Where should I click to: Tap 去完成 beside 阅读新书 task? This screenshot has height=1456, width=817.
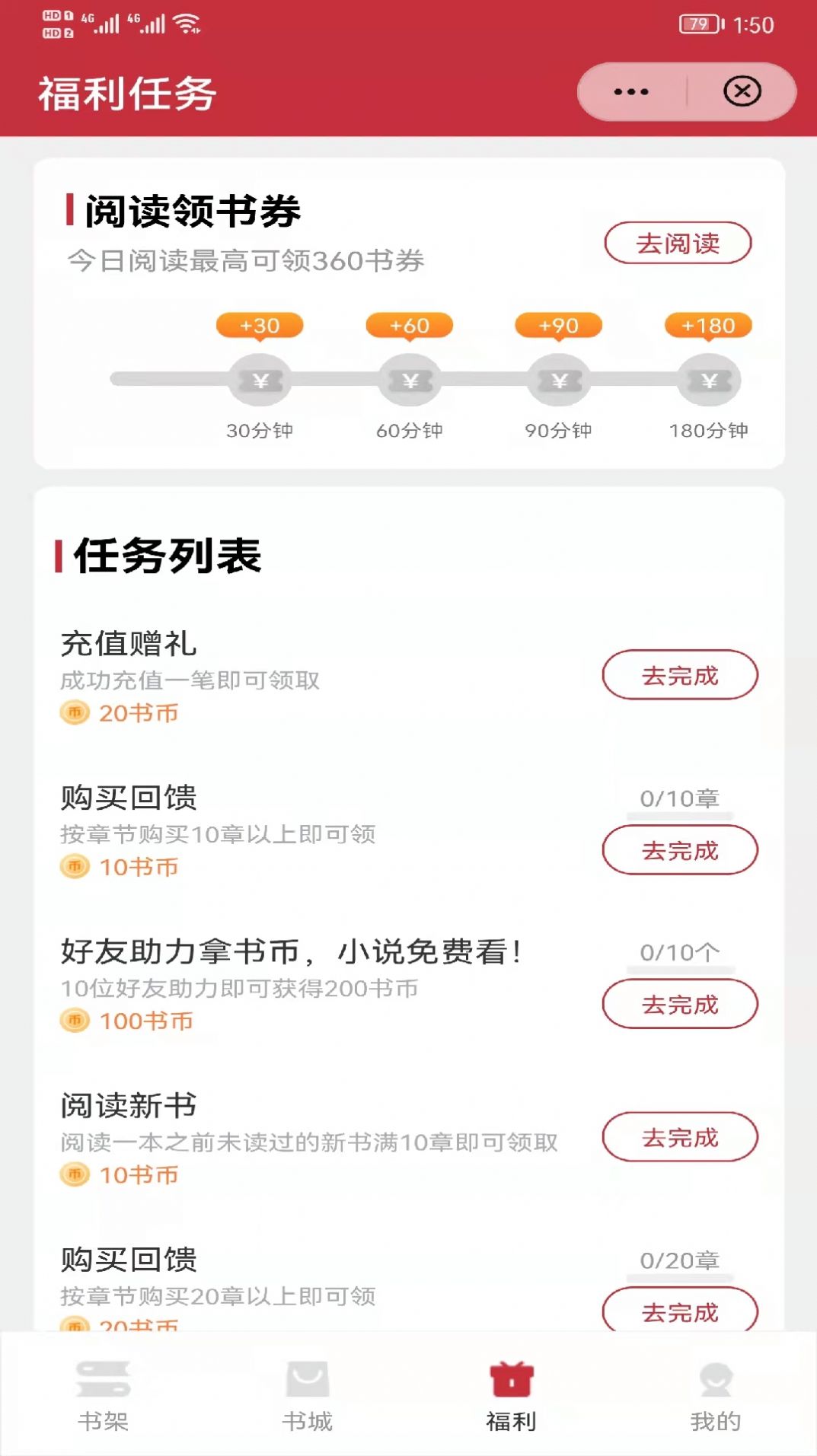(x=680, y=1137)
